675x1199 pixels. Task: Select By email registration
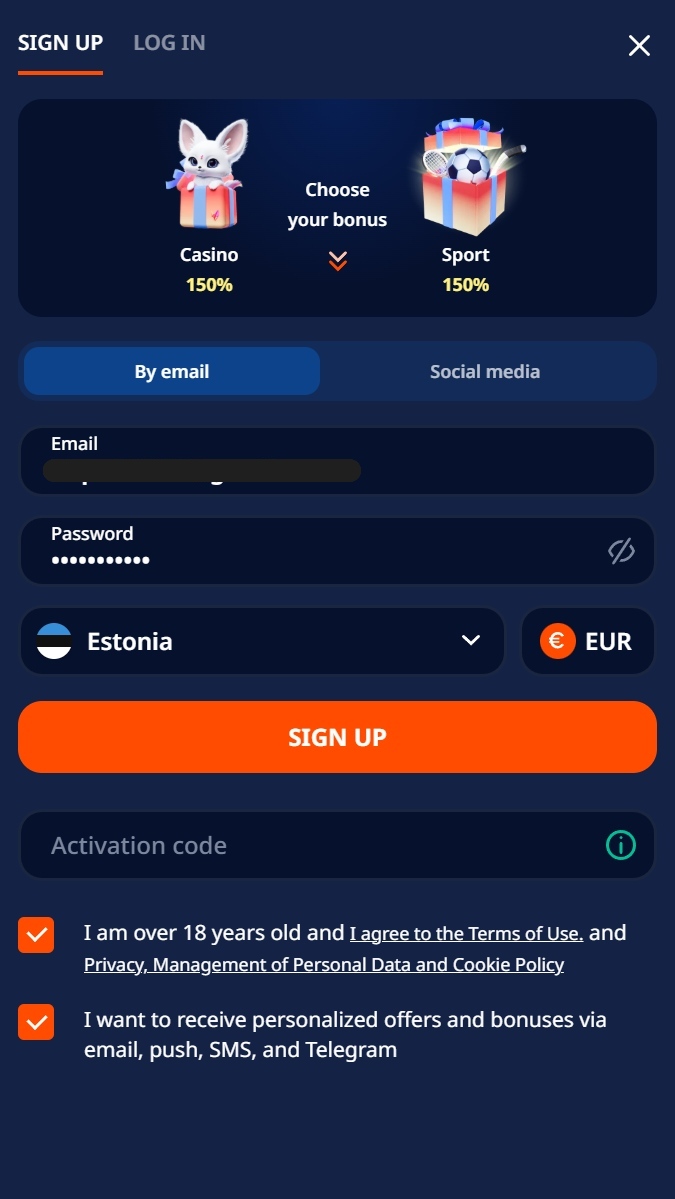point(172,372)
